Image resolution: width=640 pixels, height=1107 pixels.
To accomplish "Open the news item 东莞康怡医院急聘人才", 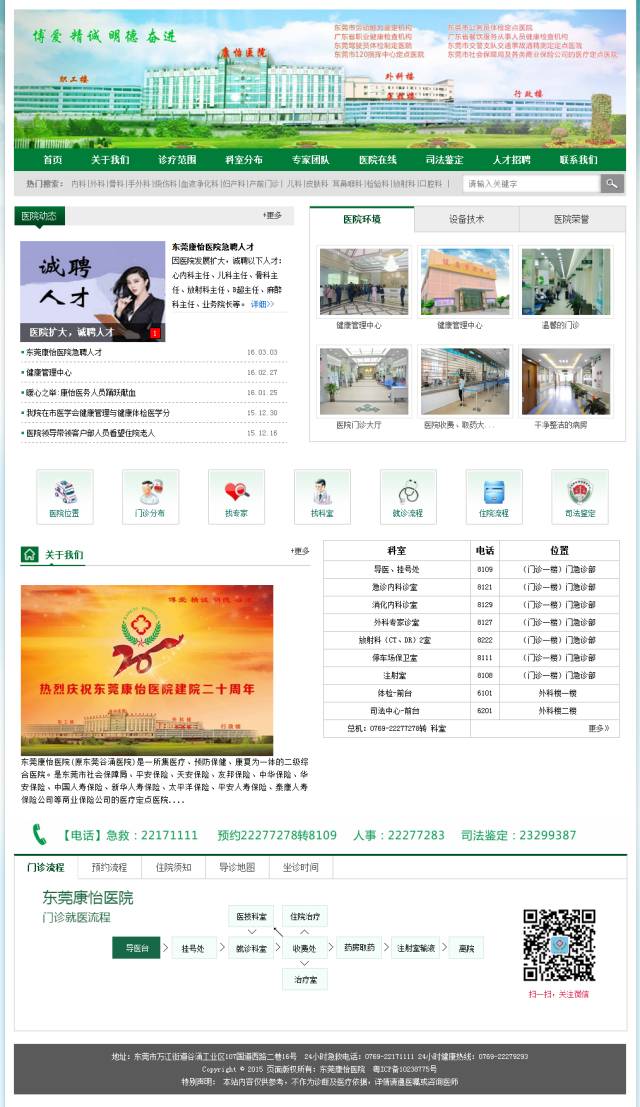I will point(64,352).
